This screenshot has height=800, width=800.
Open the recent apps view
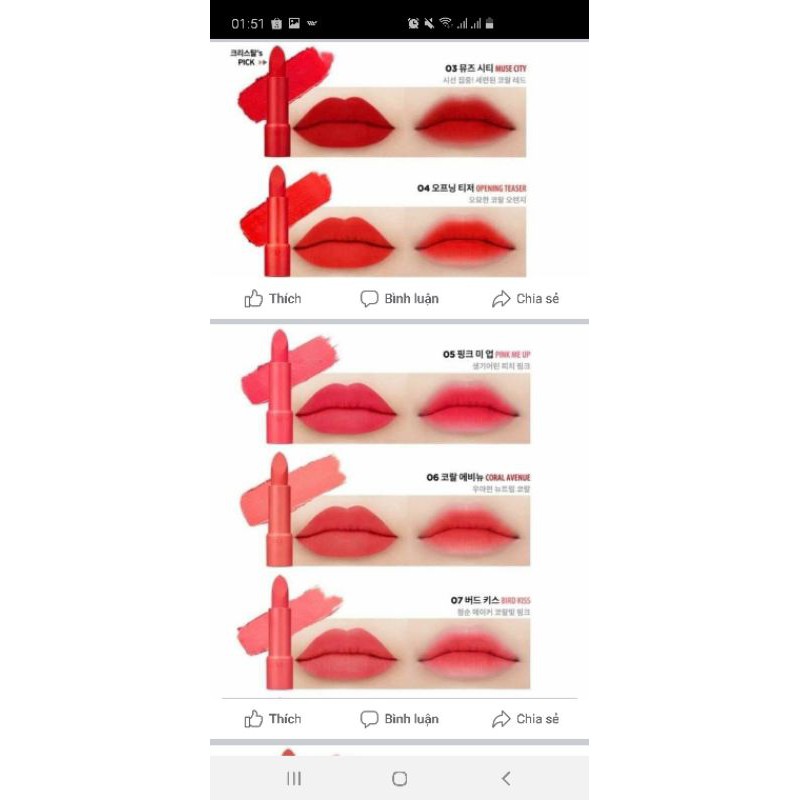[x=294, y=779]
